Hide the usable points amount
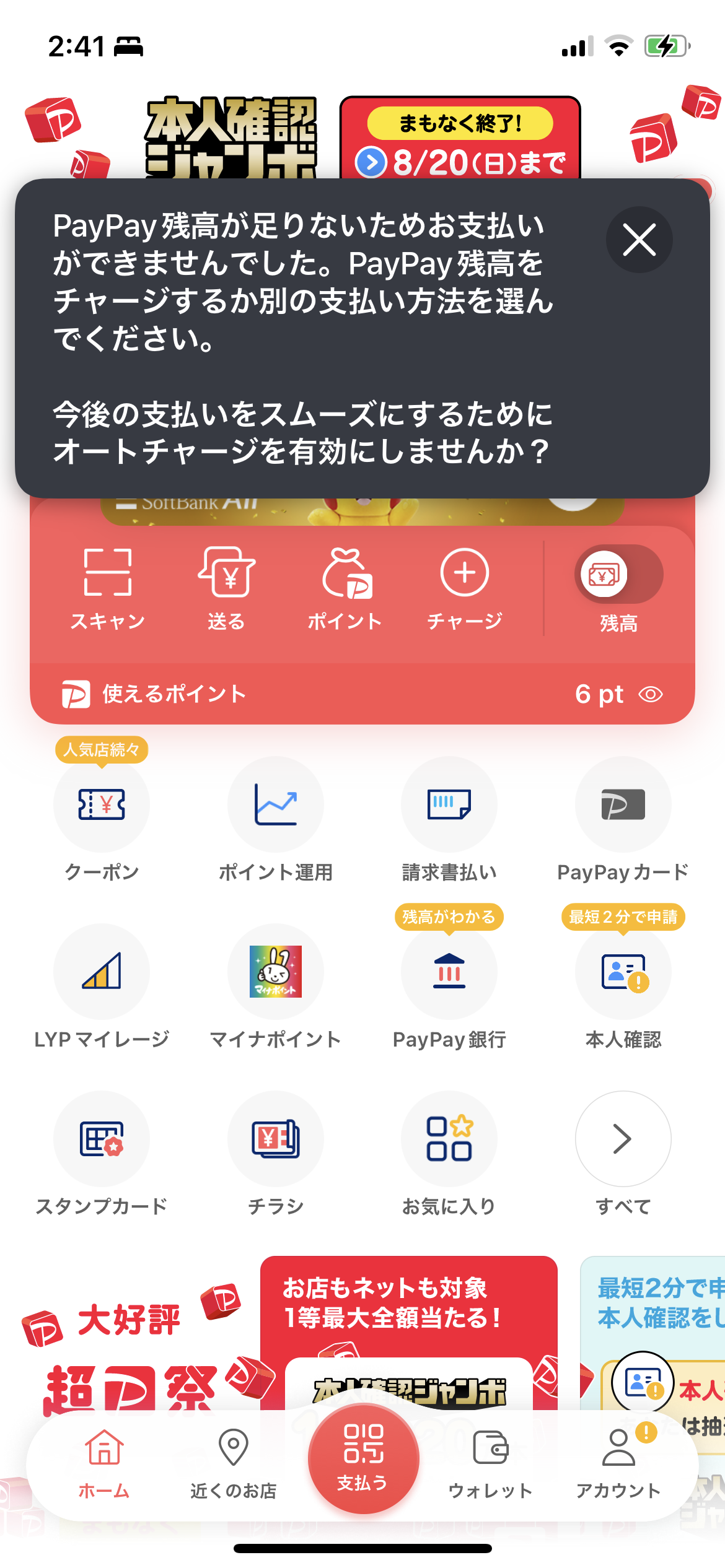 click(x=651, y=694)
